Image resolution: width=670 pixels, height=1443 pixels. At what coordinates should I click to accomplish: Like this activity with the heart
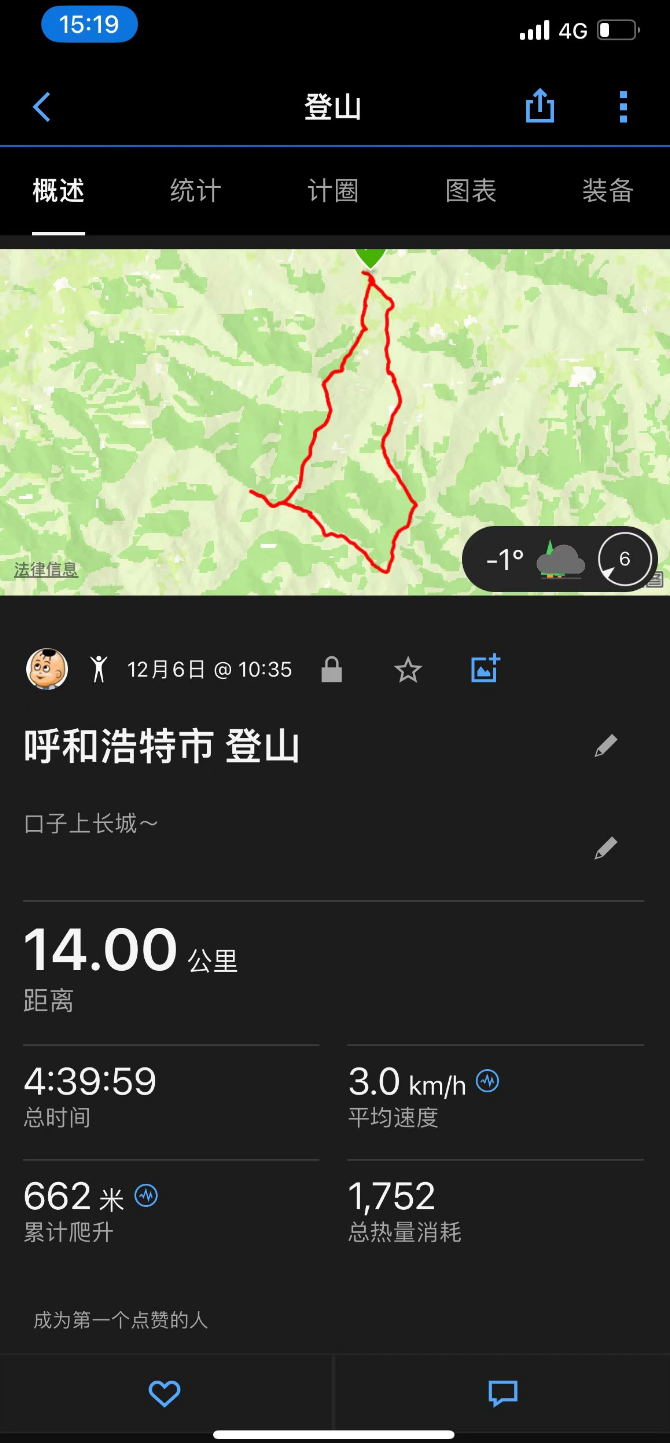tap(164, 1393)
